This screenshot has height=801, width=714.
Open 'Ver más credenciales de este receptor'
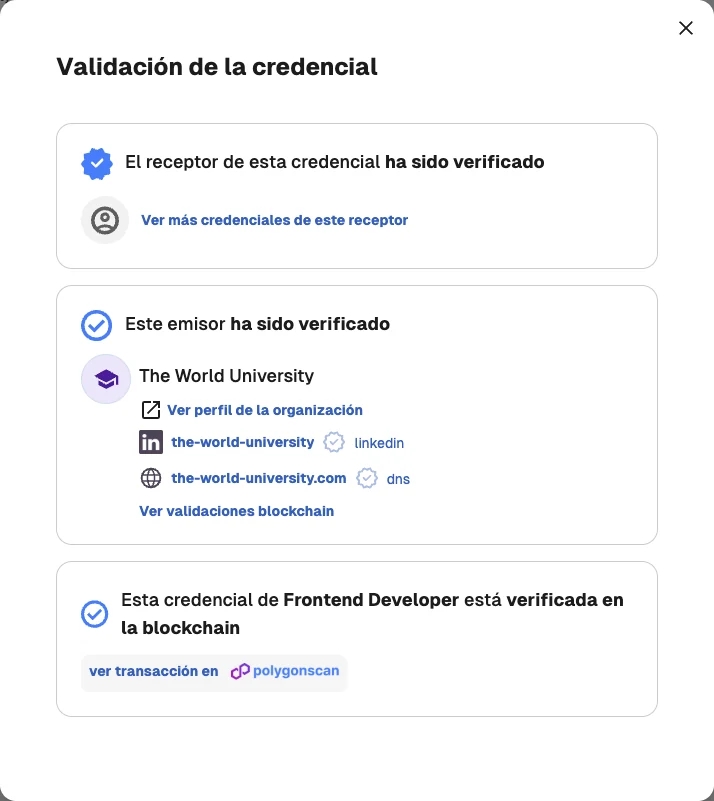(x=274, y=220)
